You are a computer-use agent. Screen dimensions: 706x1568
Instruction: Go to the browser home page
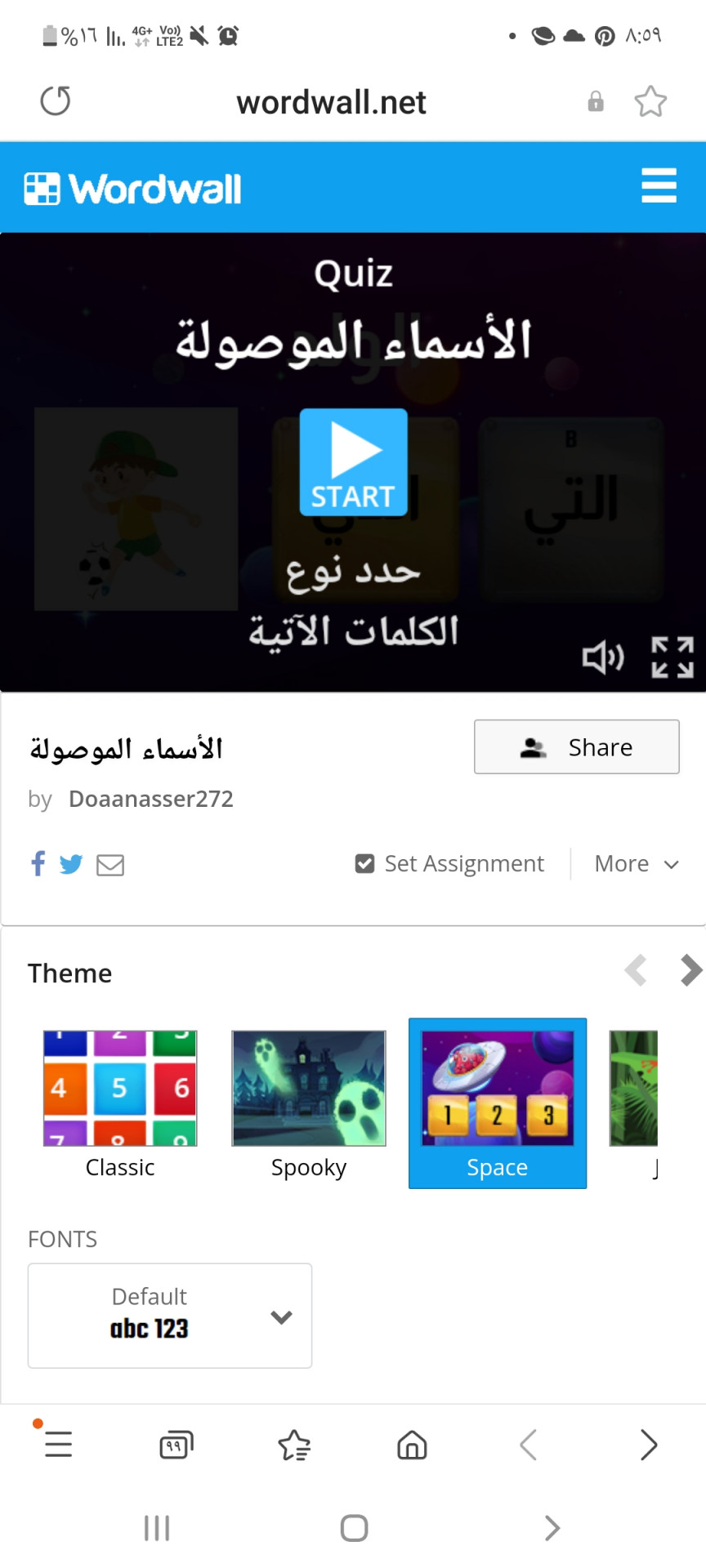(x=412, y=1445)
